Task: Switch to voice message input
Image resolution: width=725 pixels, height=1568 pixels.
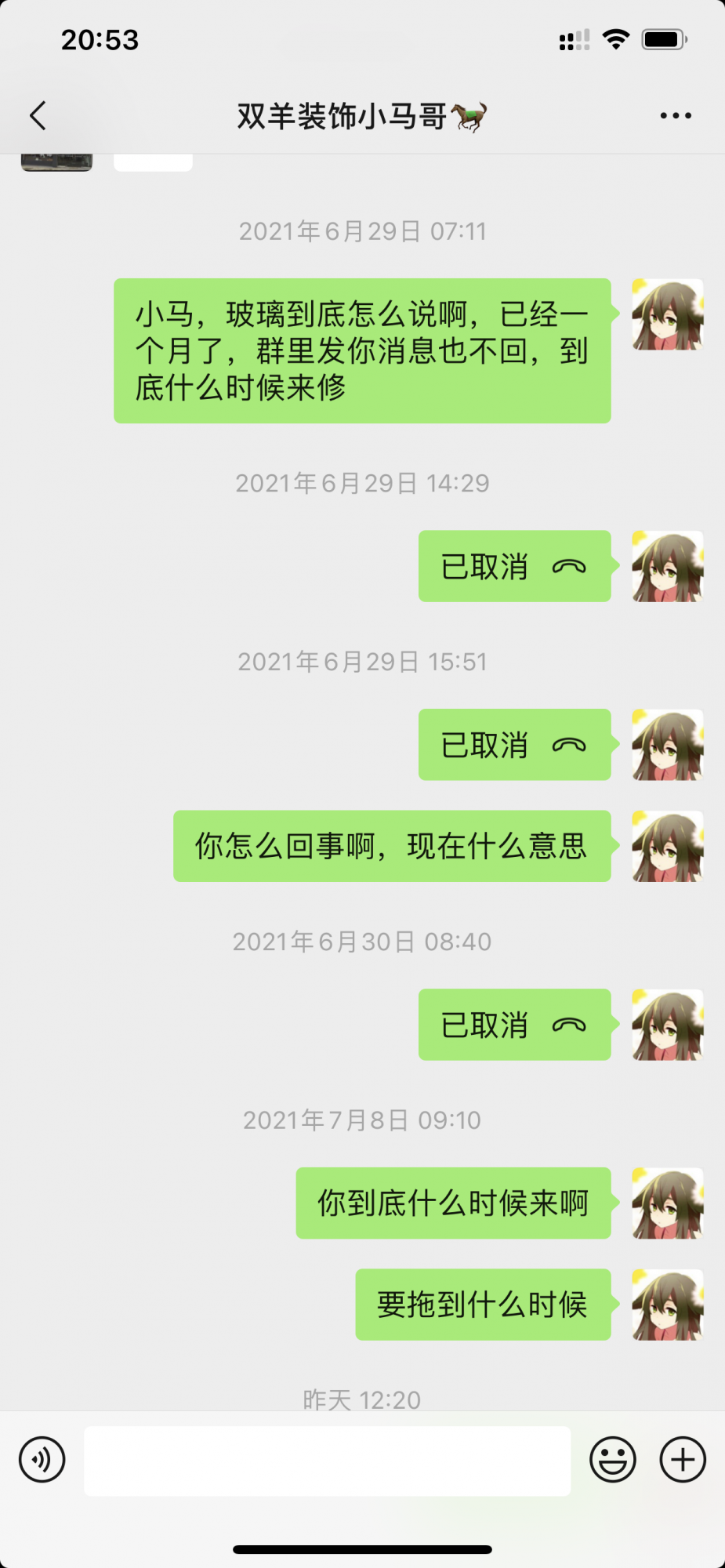Action: tap(42, 1460)
